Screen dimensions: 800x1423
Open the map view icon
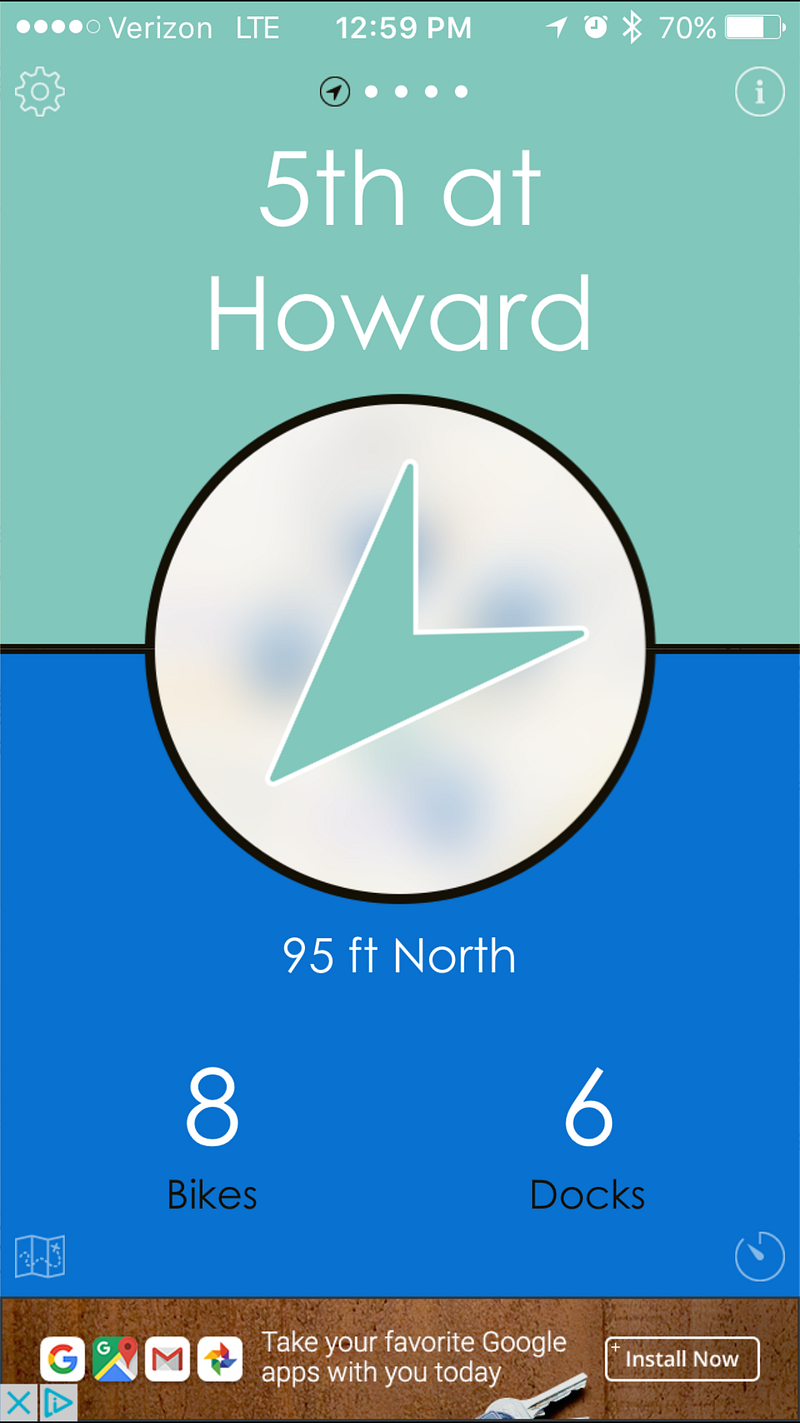click(40, 1256)
